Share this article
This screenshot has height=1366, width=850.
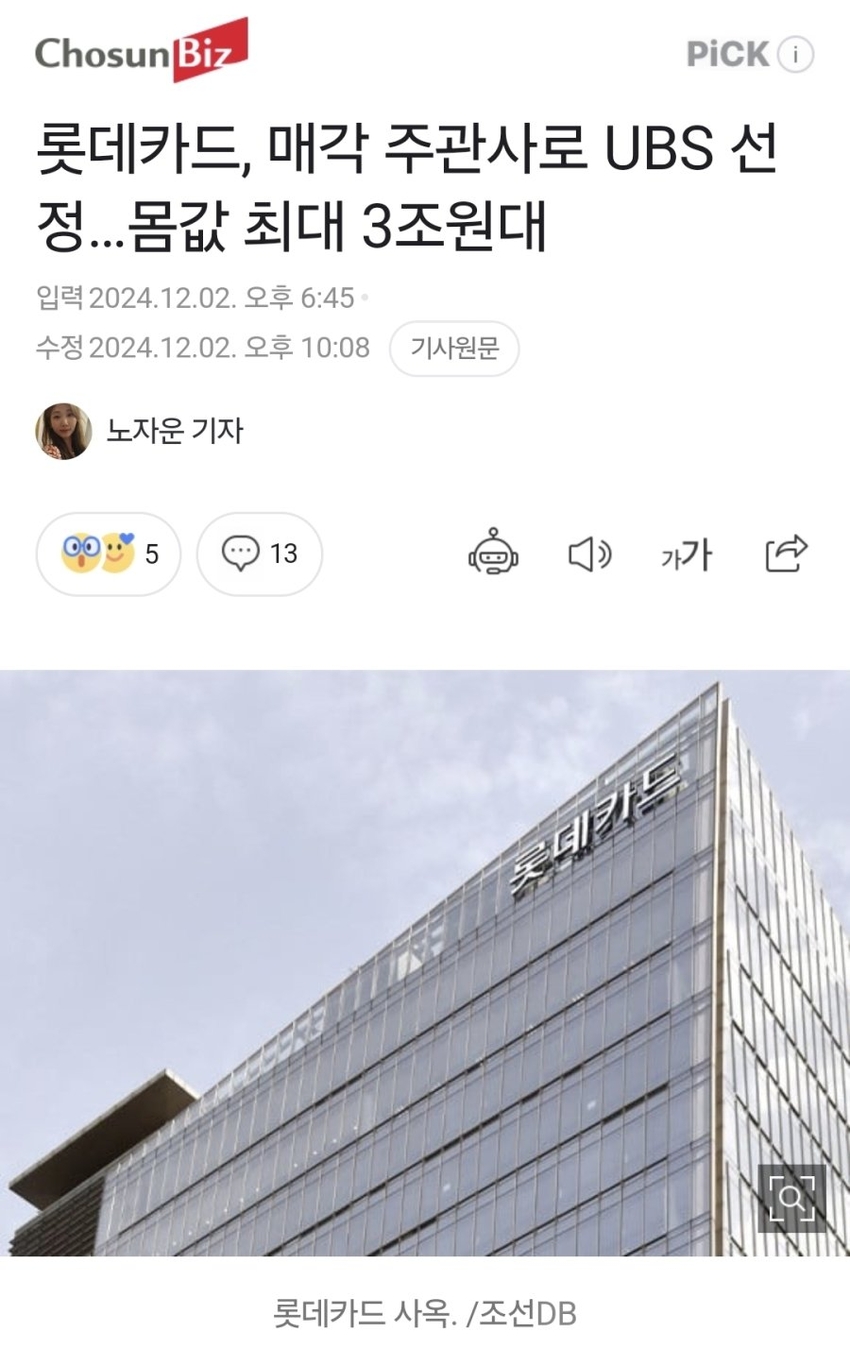tap(786, 554)
